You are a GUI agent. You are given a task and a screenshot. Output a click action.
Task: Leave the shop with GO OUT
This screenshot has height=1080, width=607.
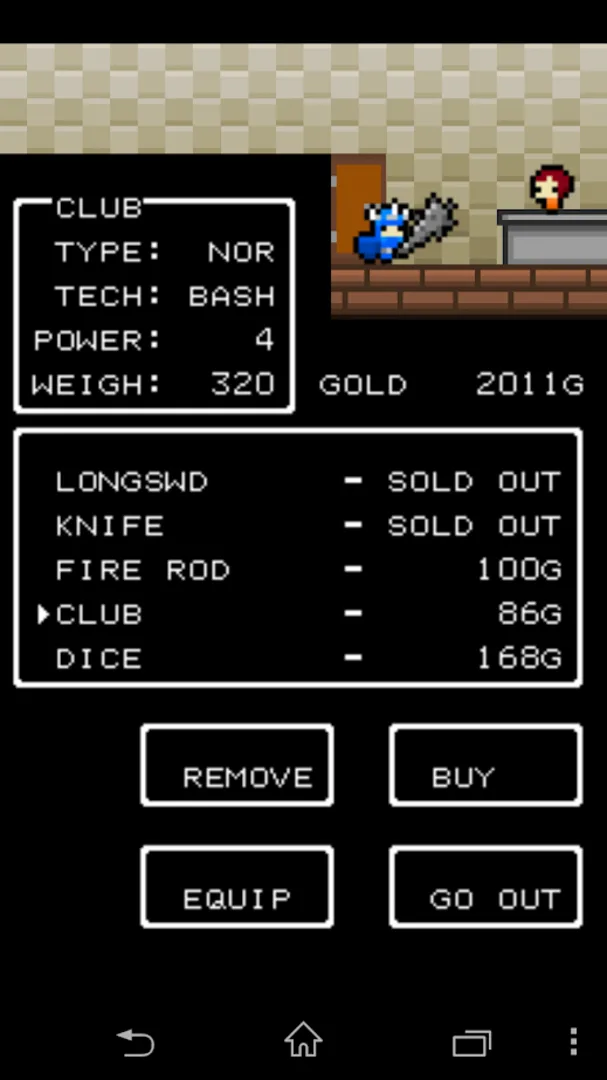(x=485, y=888)
